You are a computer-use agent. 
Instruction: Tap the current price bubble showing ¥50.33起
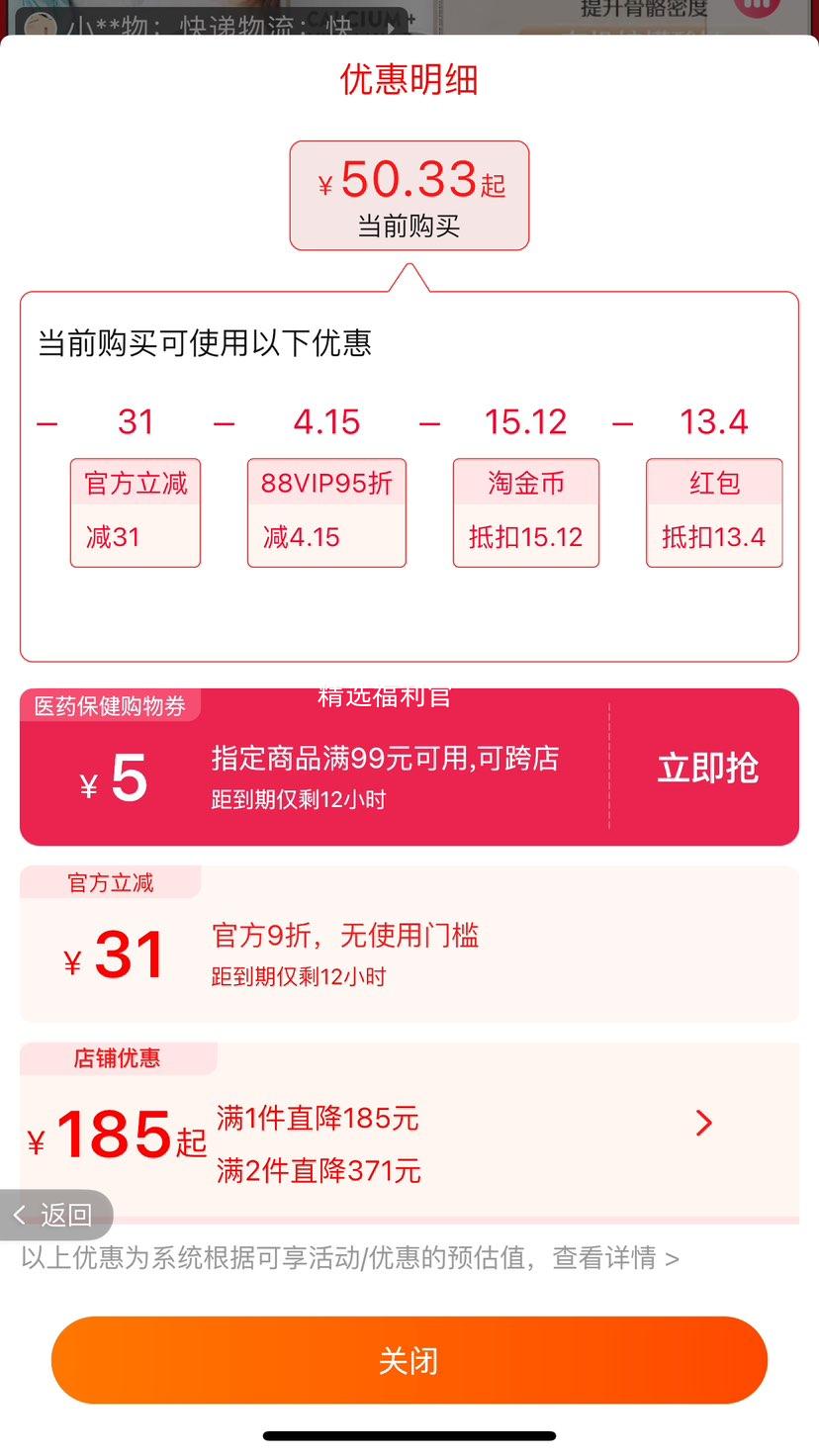coord(409,195)
